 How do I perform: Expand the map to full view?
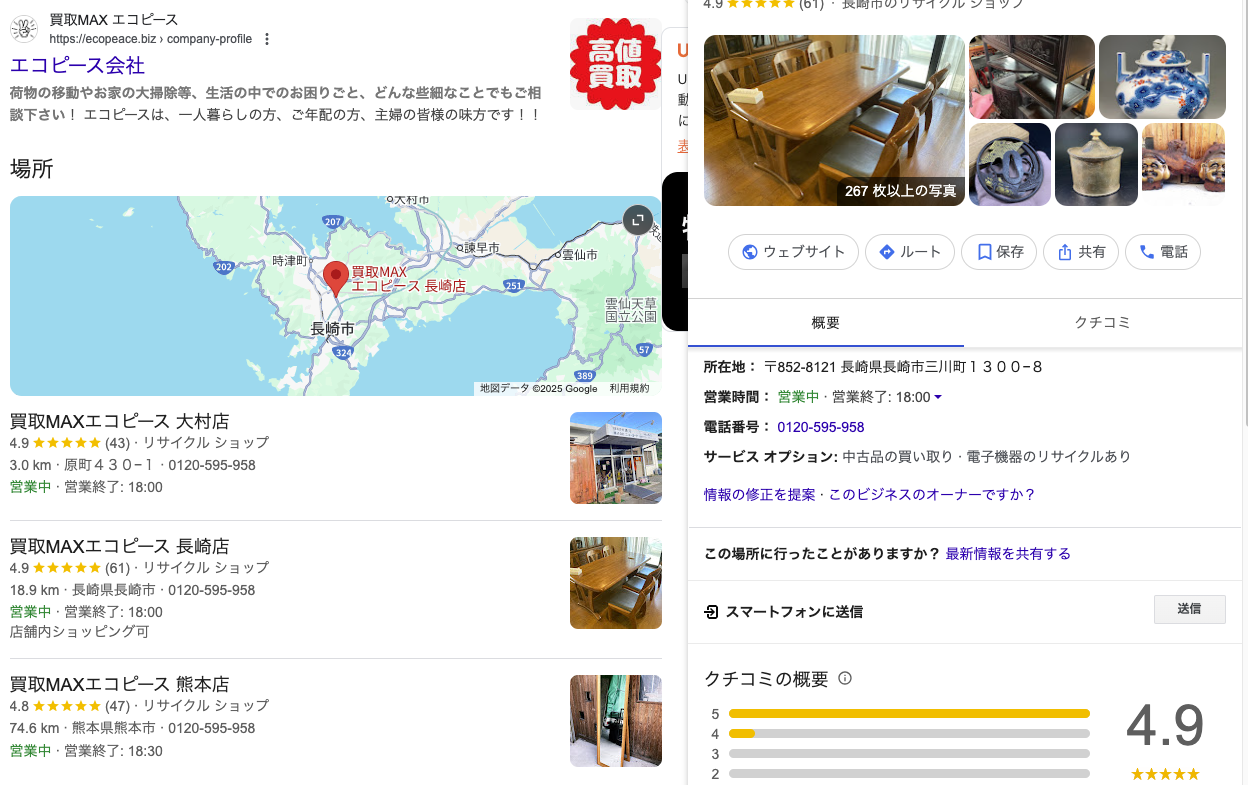coord(637,220)
